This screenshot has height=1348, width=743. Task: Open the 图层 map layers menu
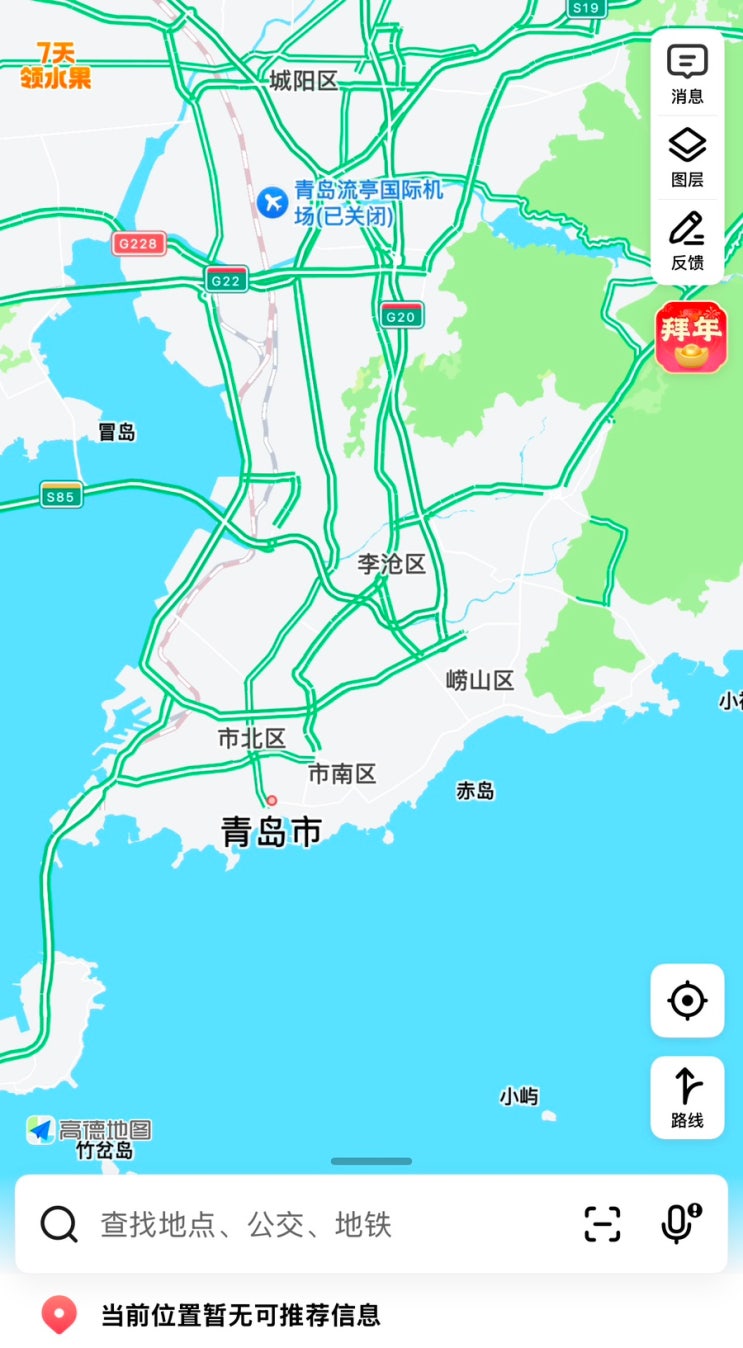[x=687, y=157]
